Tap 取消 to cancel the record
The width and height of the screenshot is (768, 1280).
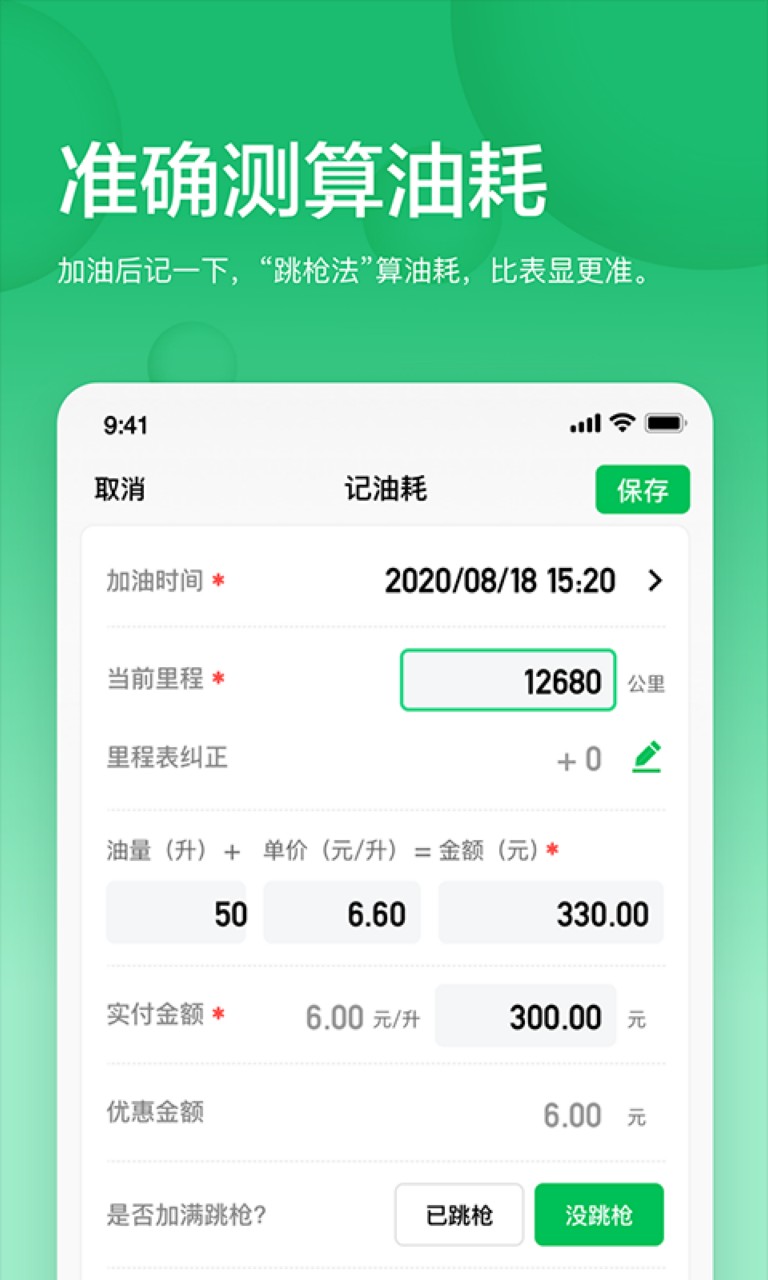(120, 489)
